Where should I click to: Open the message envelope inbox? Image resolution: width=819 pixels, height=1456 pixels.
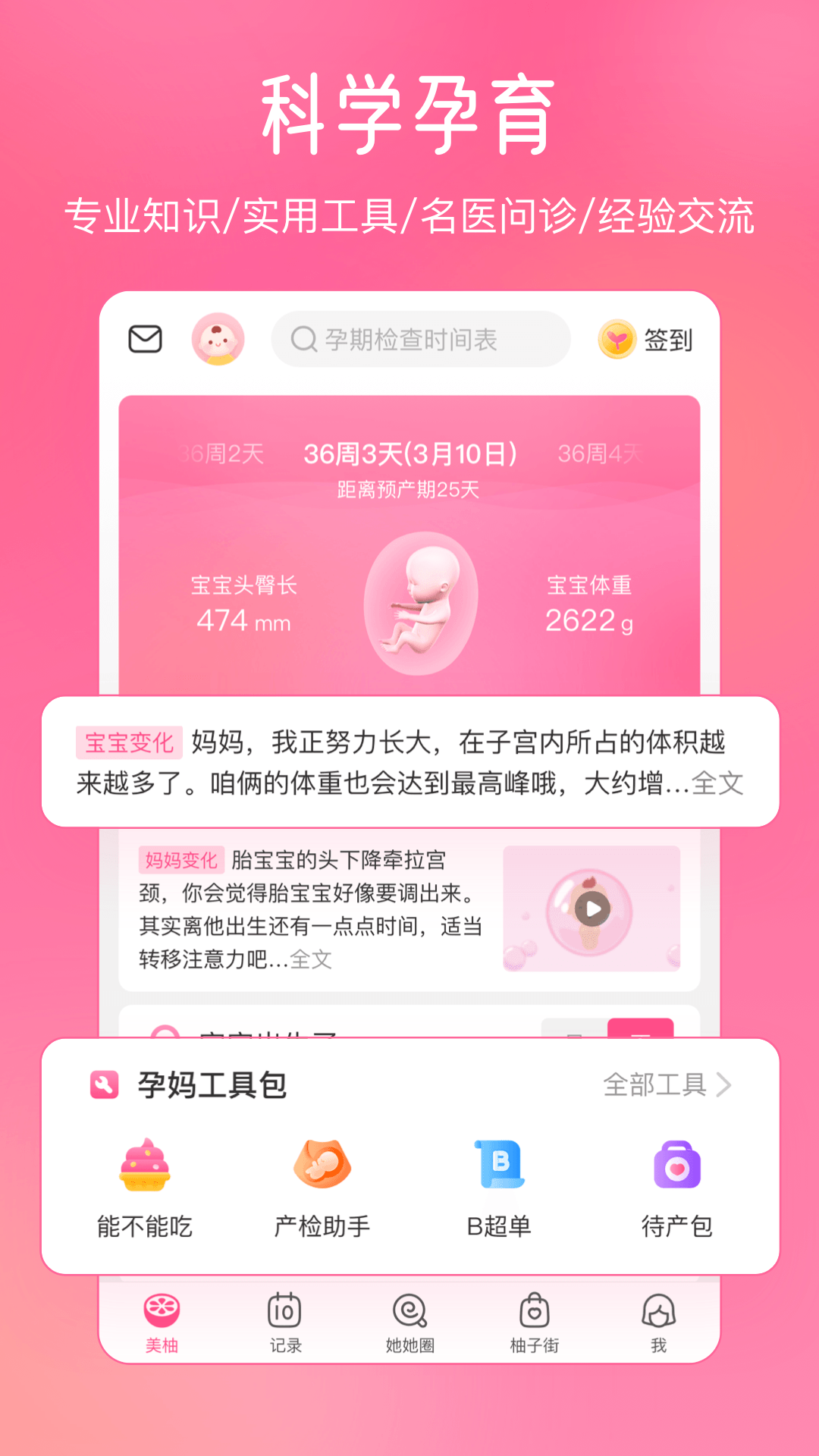pyautogui.click(x=146, y=340)
